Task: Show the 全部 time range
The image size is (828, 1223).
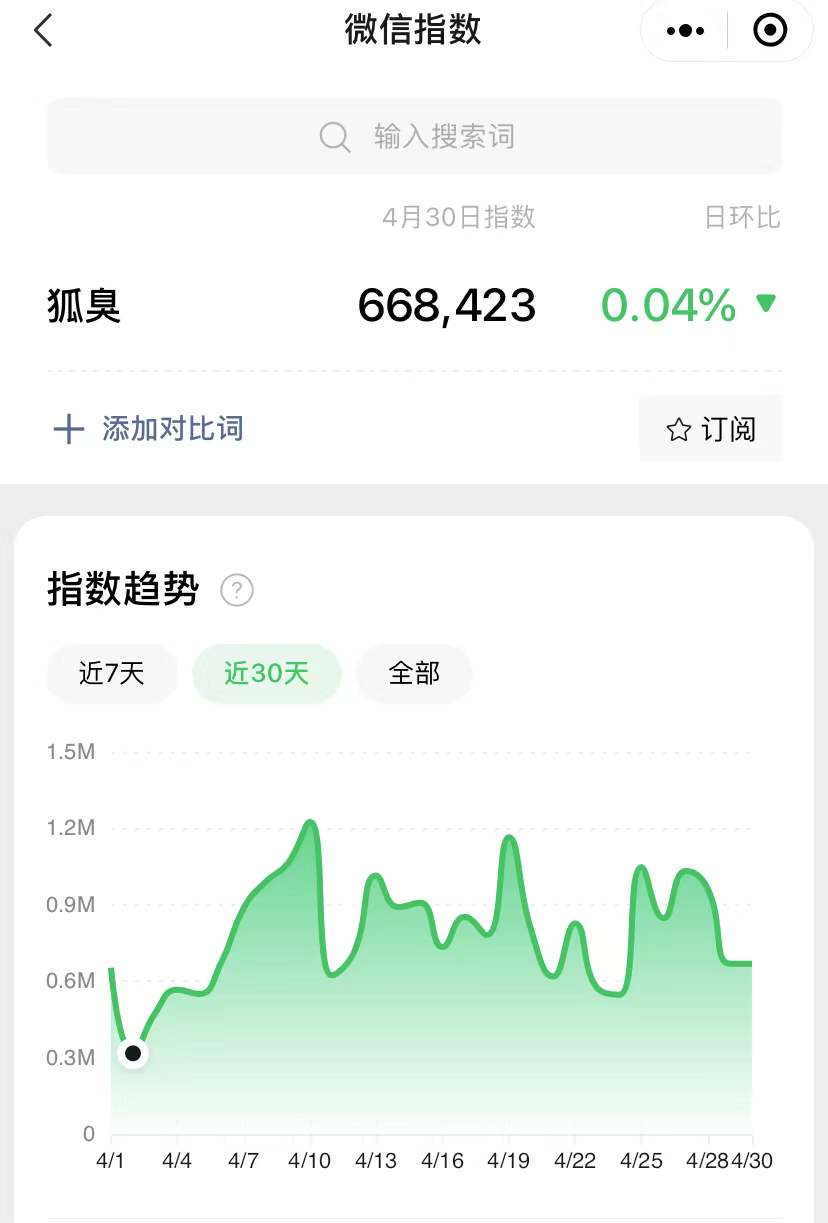Action: [x=414, y=673]
